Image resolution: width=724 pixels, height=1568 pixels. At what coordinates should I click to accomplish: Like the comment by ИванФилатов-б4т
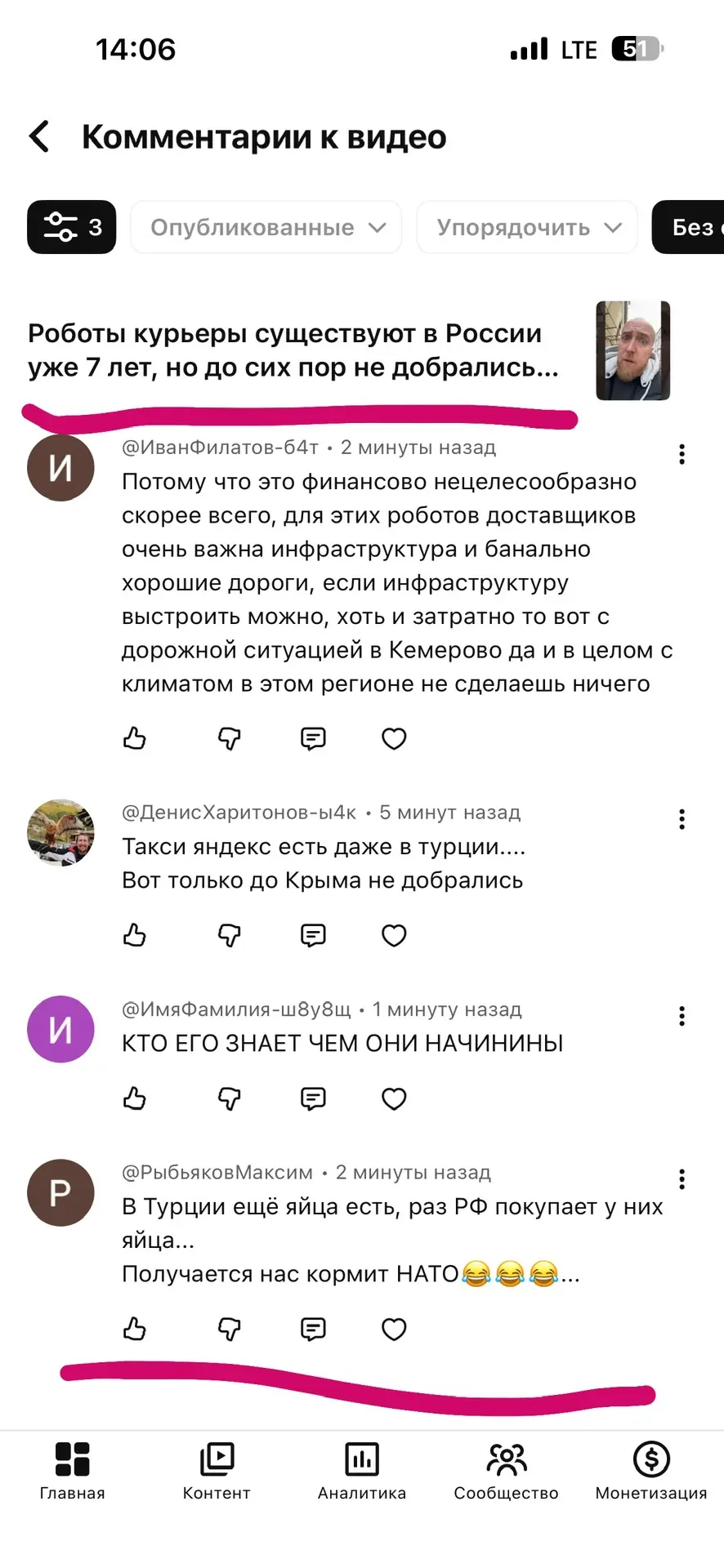click(x=135, y=738)
